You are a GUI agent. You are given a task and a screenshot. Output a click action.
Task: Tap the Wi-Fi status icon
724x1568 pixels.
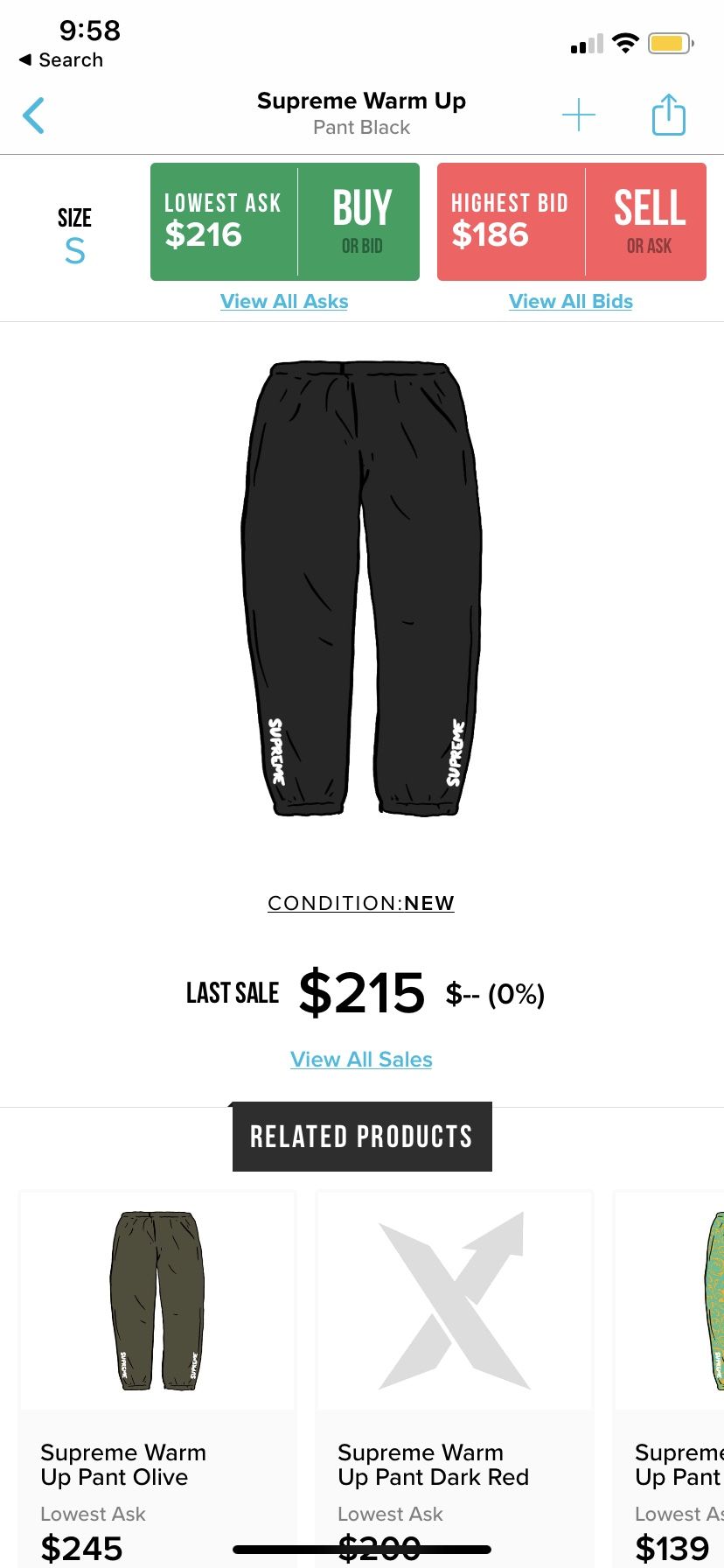point(626,43)
